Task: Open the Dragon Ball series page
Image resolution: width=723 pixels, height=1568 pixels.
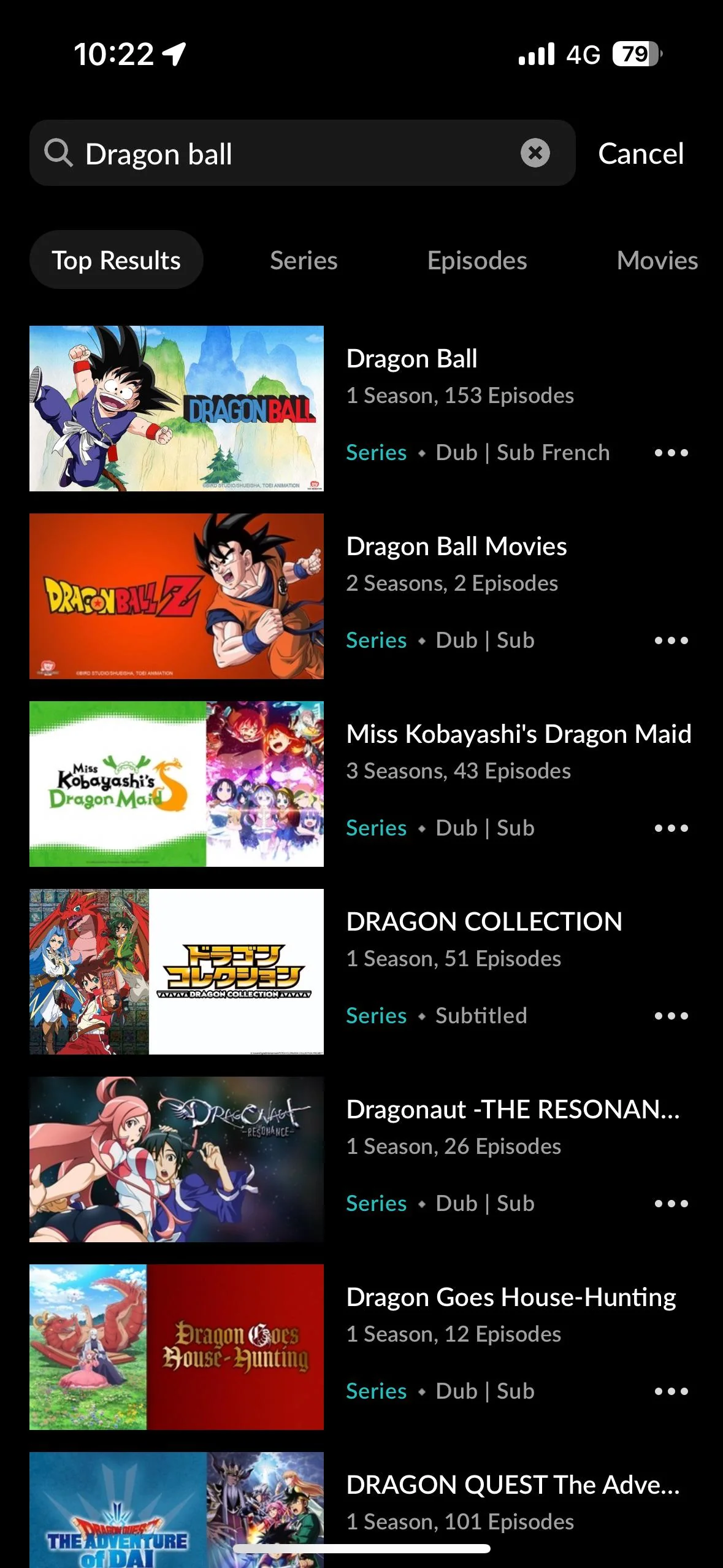Action: (x=411, y=358)
